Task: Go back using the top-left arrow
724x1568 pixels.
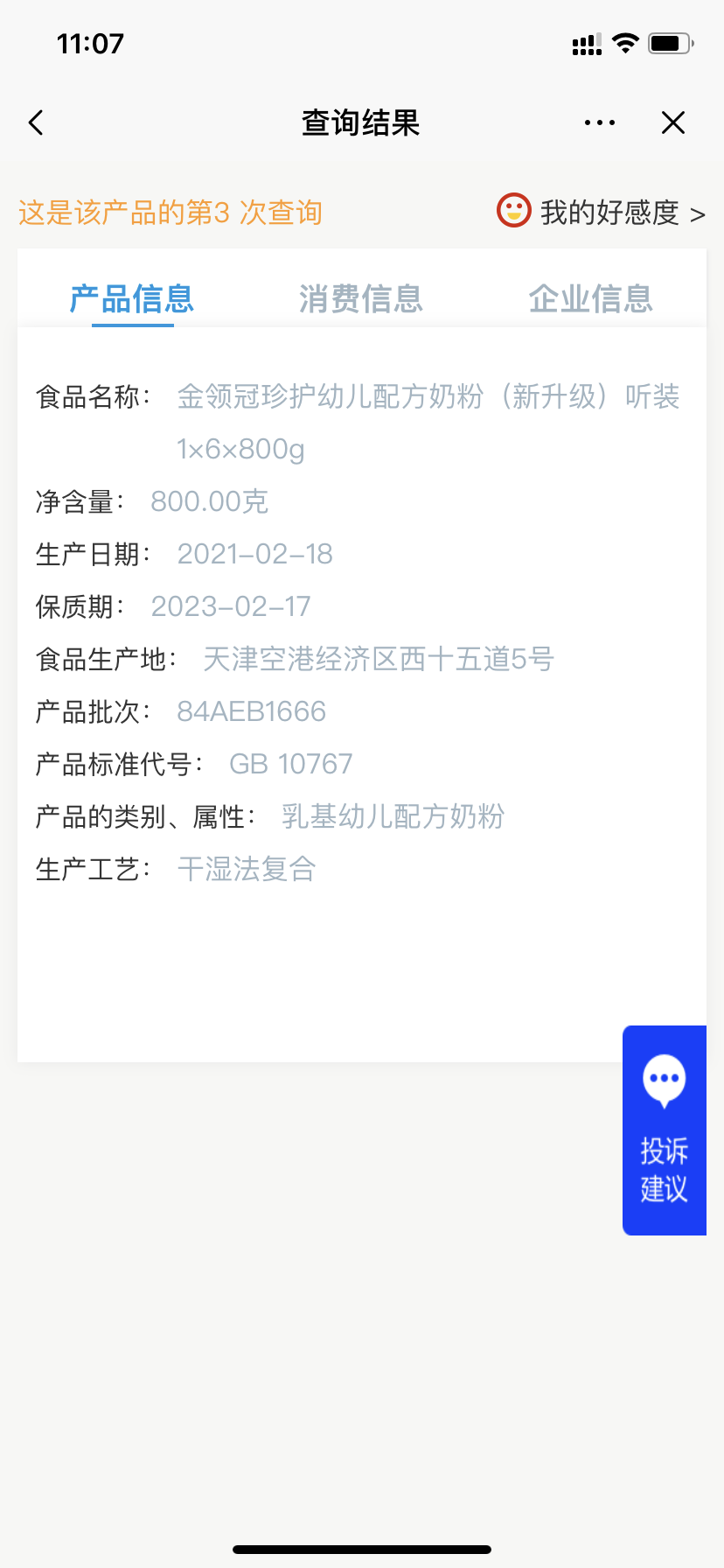Action: 36,122
